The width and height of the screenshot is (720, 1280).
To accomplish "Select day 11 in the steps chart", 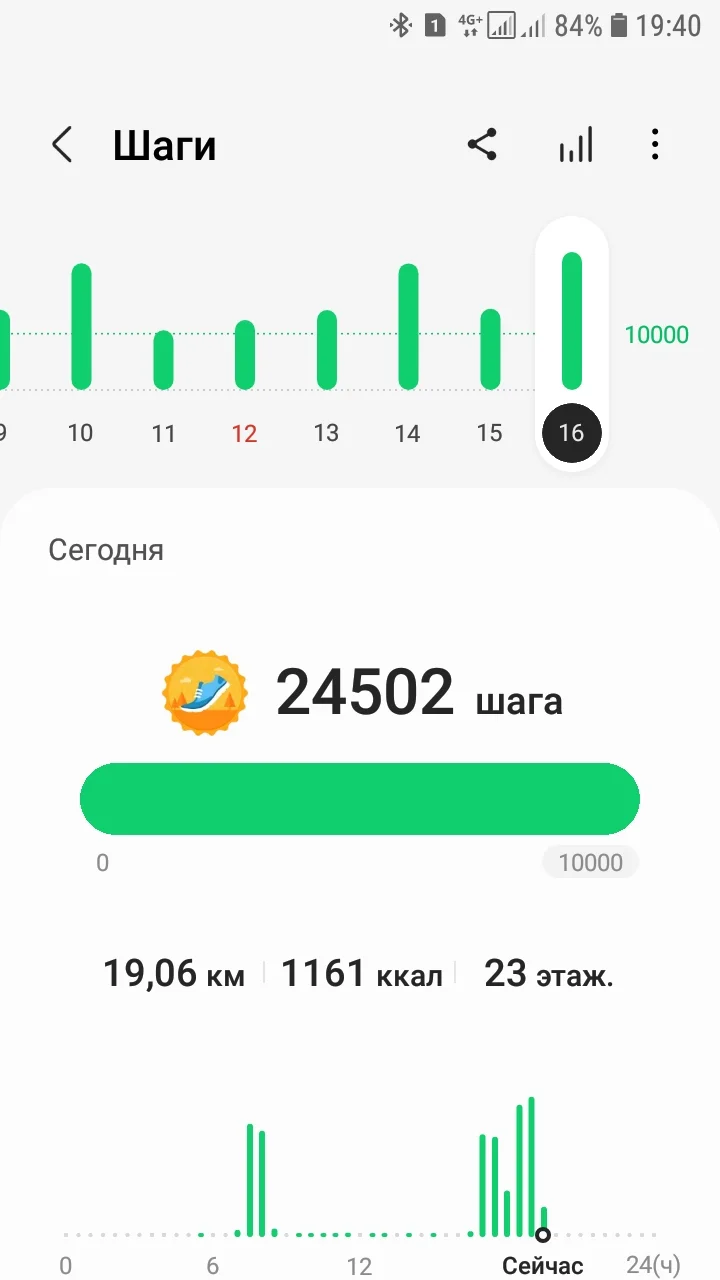I will click(x=163, y=360).
